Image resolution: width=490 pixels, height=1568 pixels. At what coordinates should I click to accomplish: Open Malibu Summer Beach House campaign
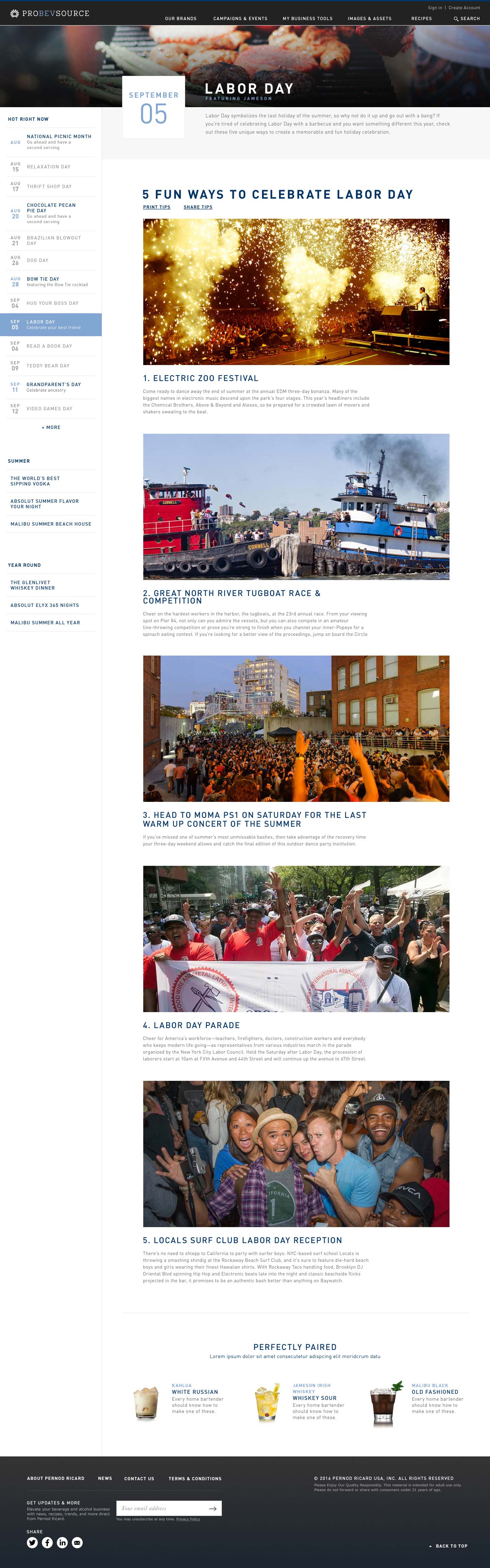50,524
